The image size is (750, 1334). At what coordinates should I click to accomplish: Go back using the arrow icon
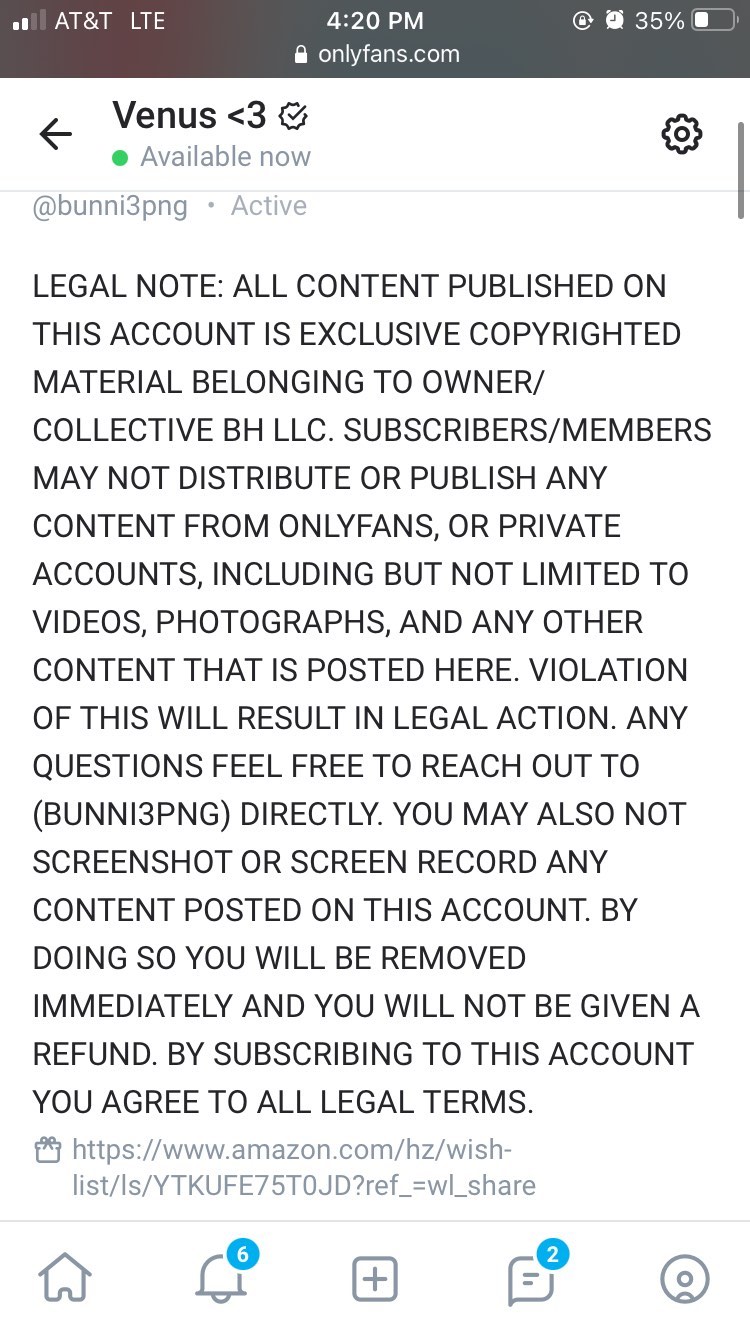pyautogui.click(x=56, y=134)
